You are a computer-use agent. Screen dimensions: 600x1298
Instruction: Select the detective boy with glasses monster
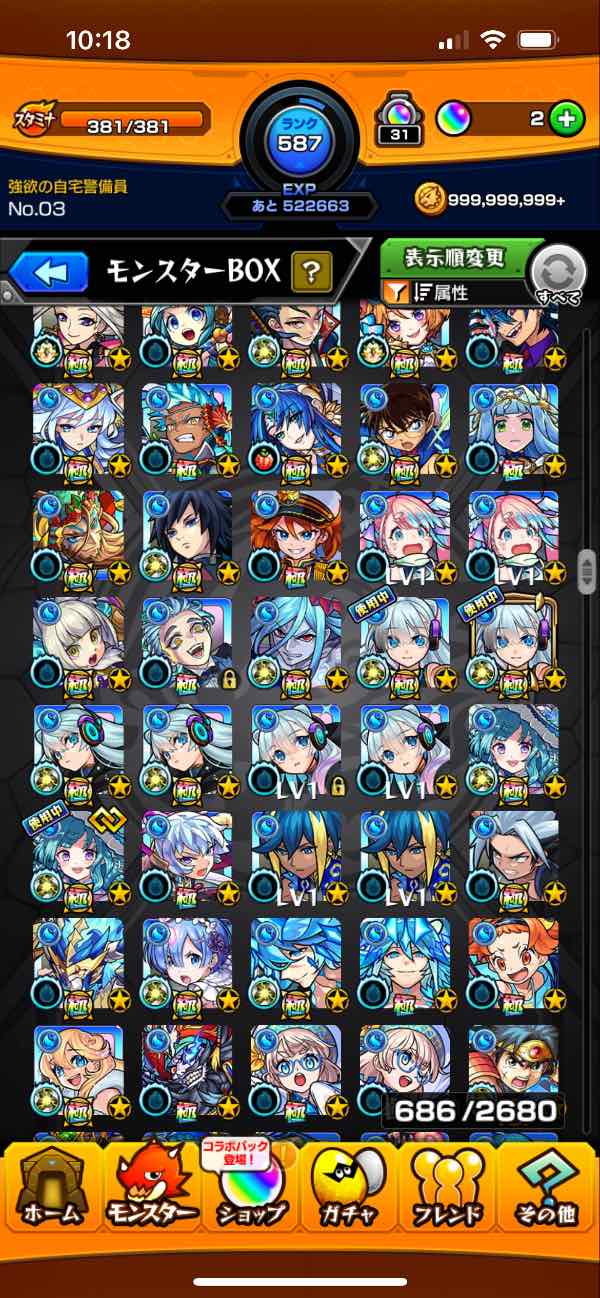point(404,428)
